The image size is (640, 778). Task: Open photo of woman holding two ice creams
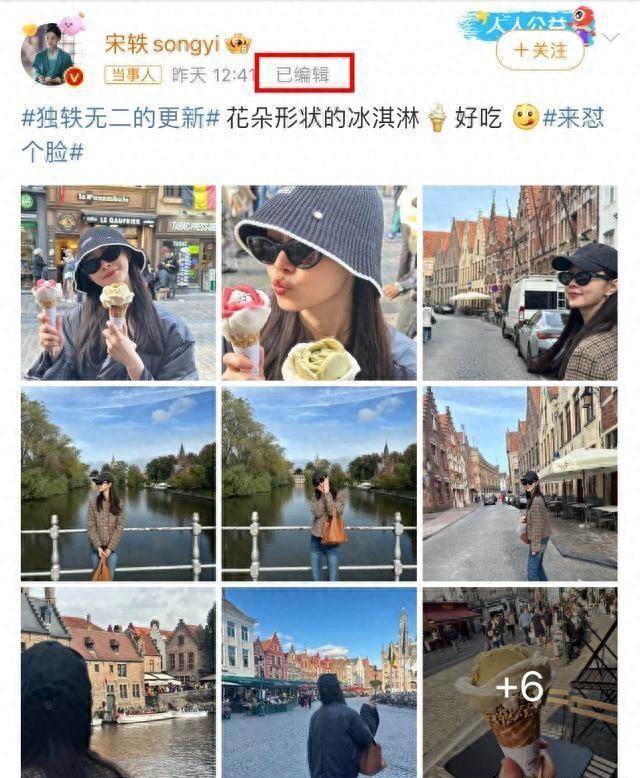[x=118, y=283]
